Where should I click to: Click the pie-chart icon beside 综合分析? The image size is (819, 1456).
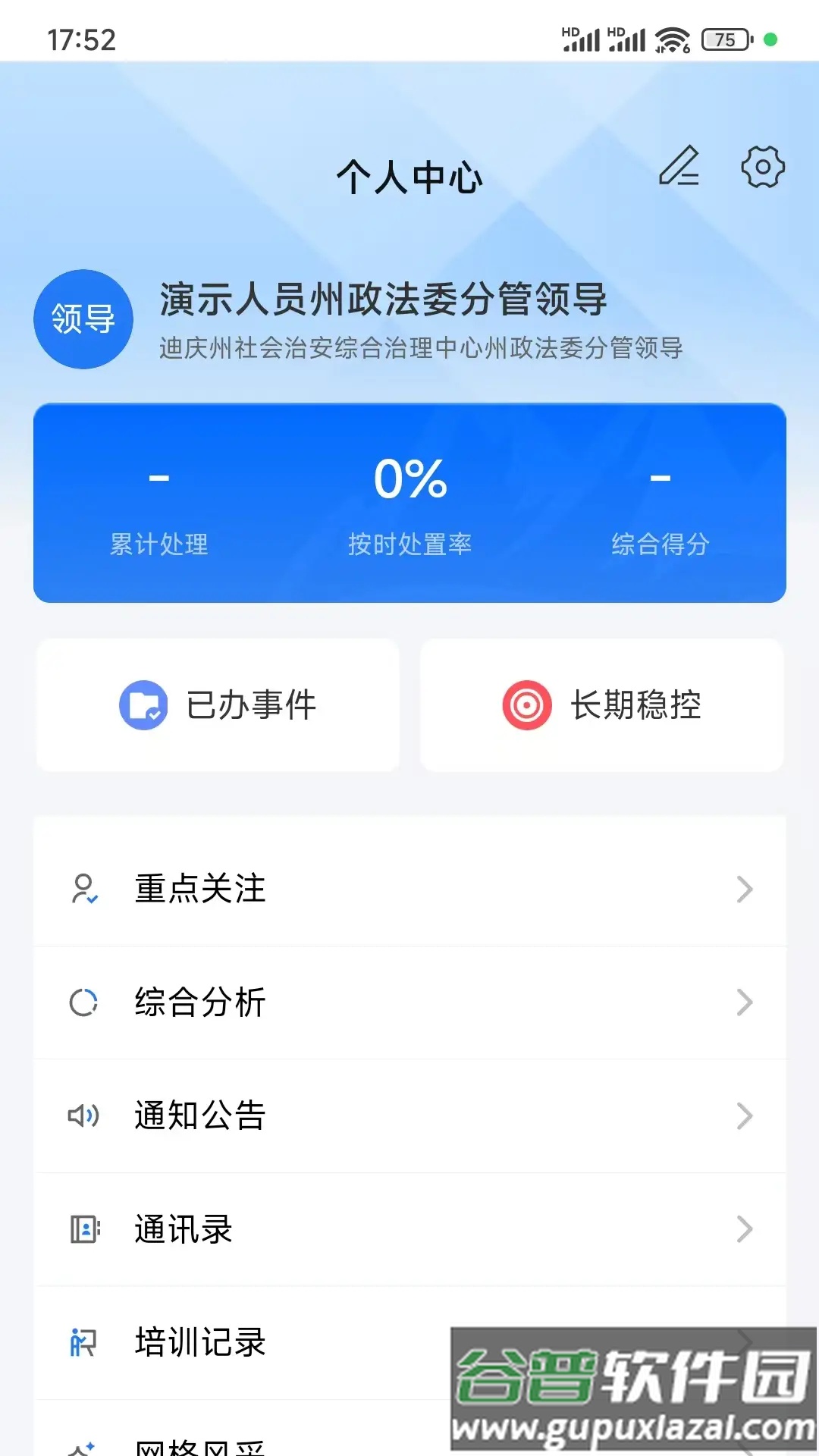point(85,1003)
